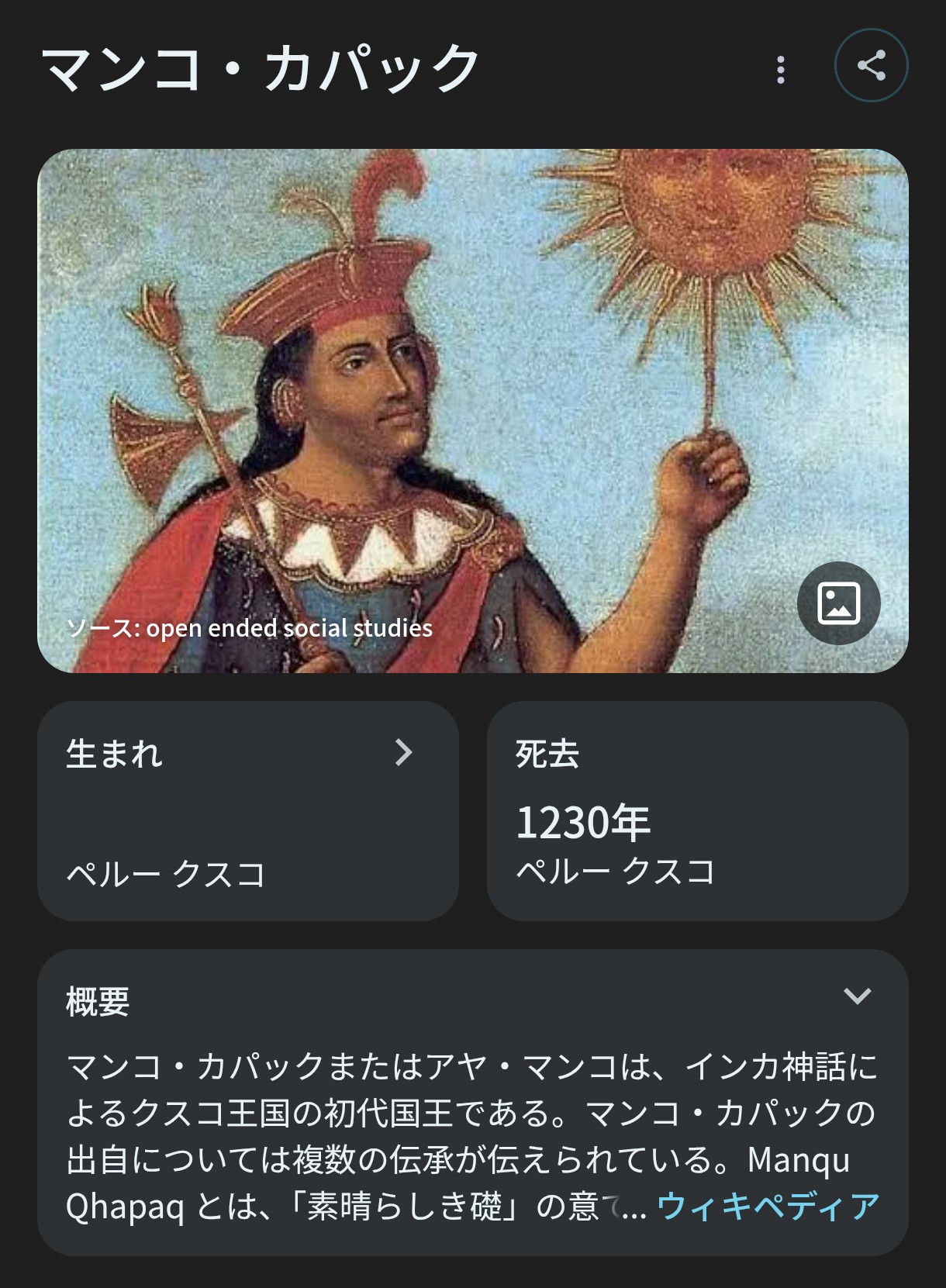
Task: Open the three-dot overflow menu
Action: pyautogui.click(x=780, y=70)
